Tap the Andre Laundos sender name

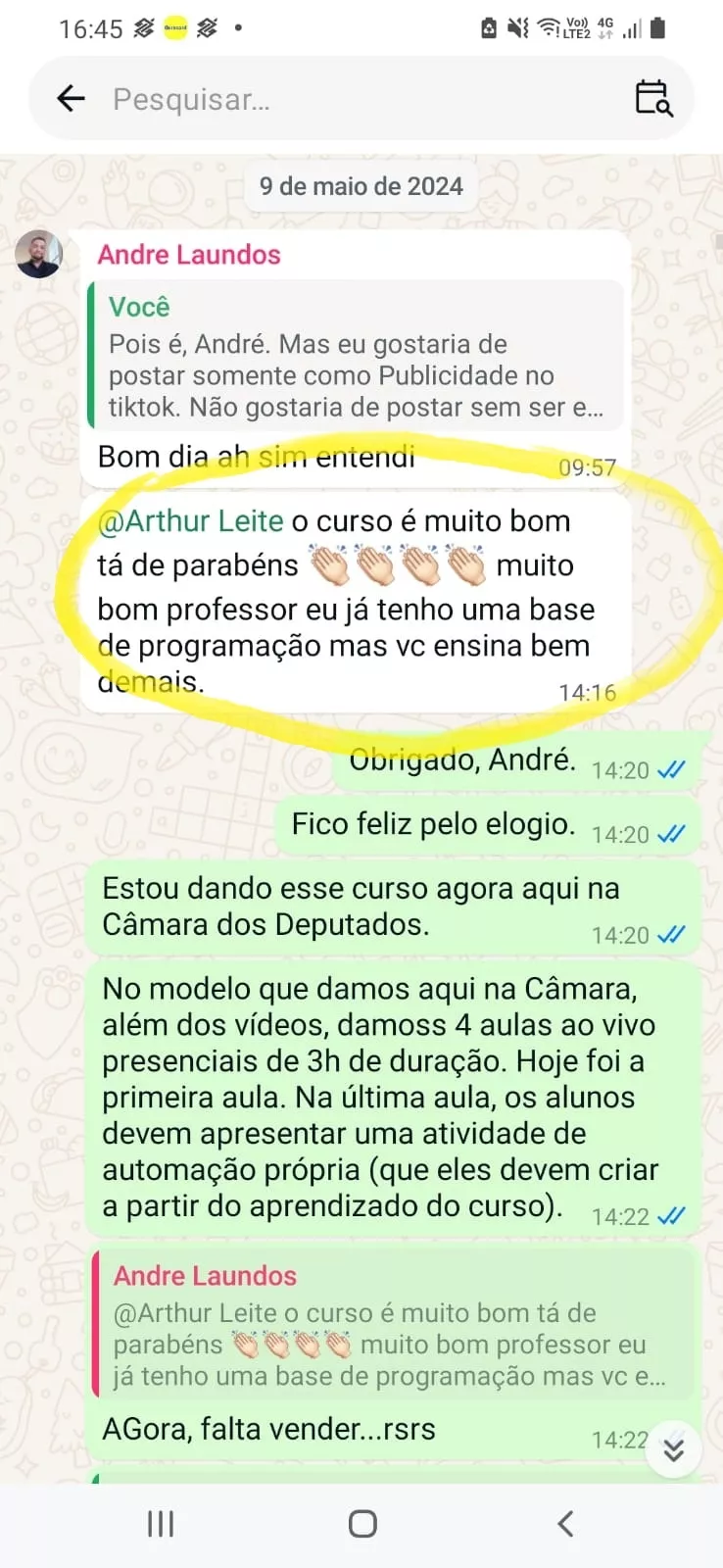tap(189, 255)
